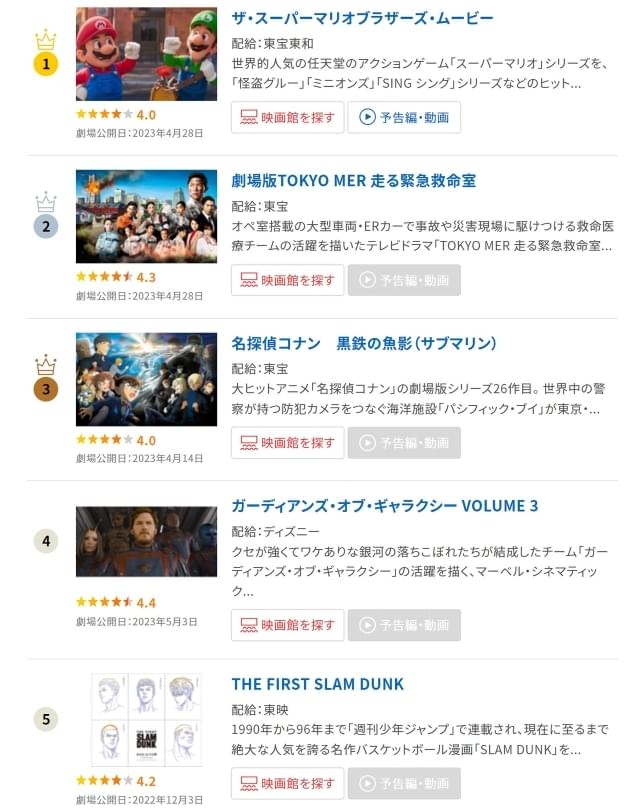
Task: Tap the Super Mario Bros. Movie poster
Action: click(146, 55)
